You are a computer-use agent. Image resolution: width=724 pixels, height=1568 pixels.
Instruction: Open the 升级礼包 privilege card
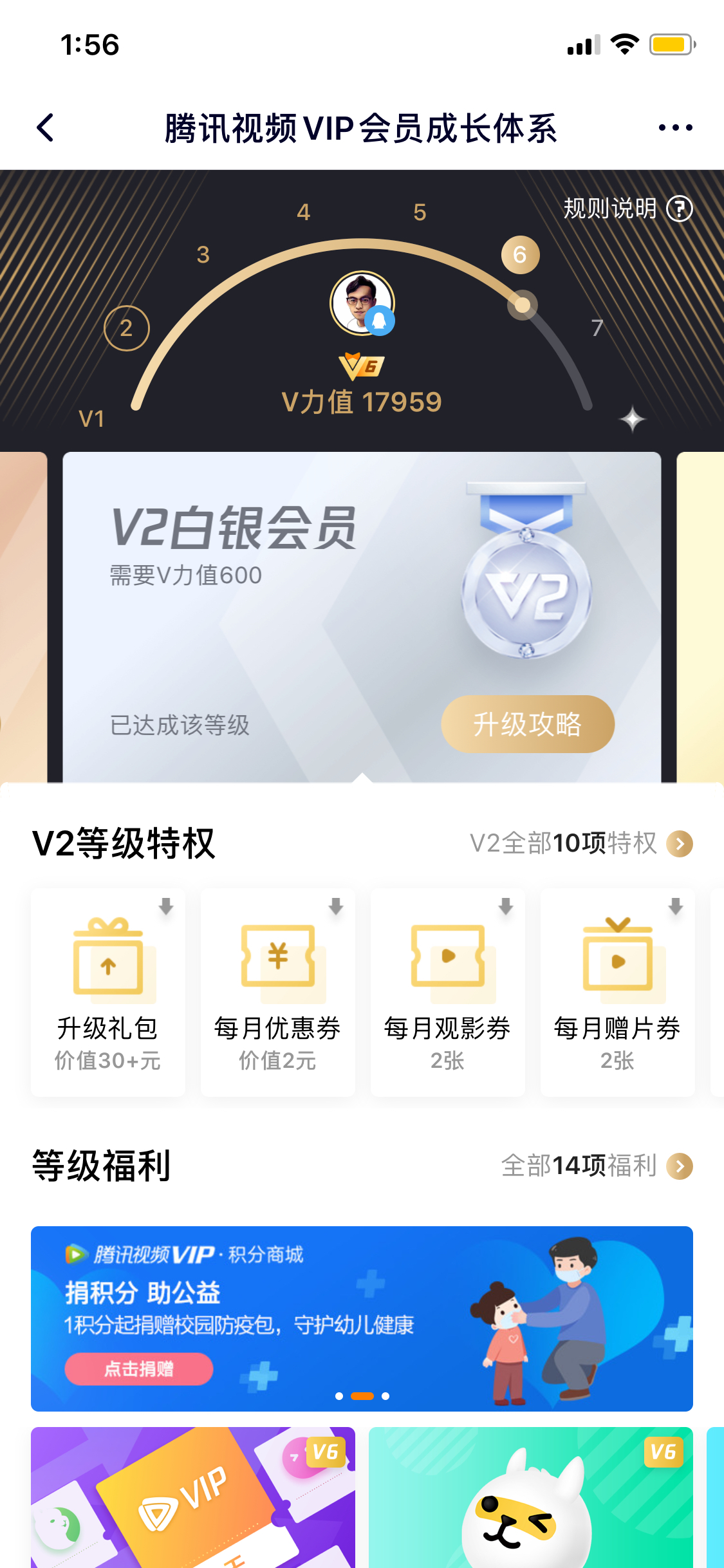click(108, 993)
